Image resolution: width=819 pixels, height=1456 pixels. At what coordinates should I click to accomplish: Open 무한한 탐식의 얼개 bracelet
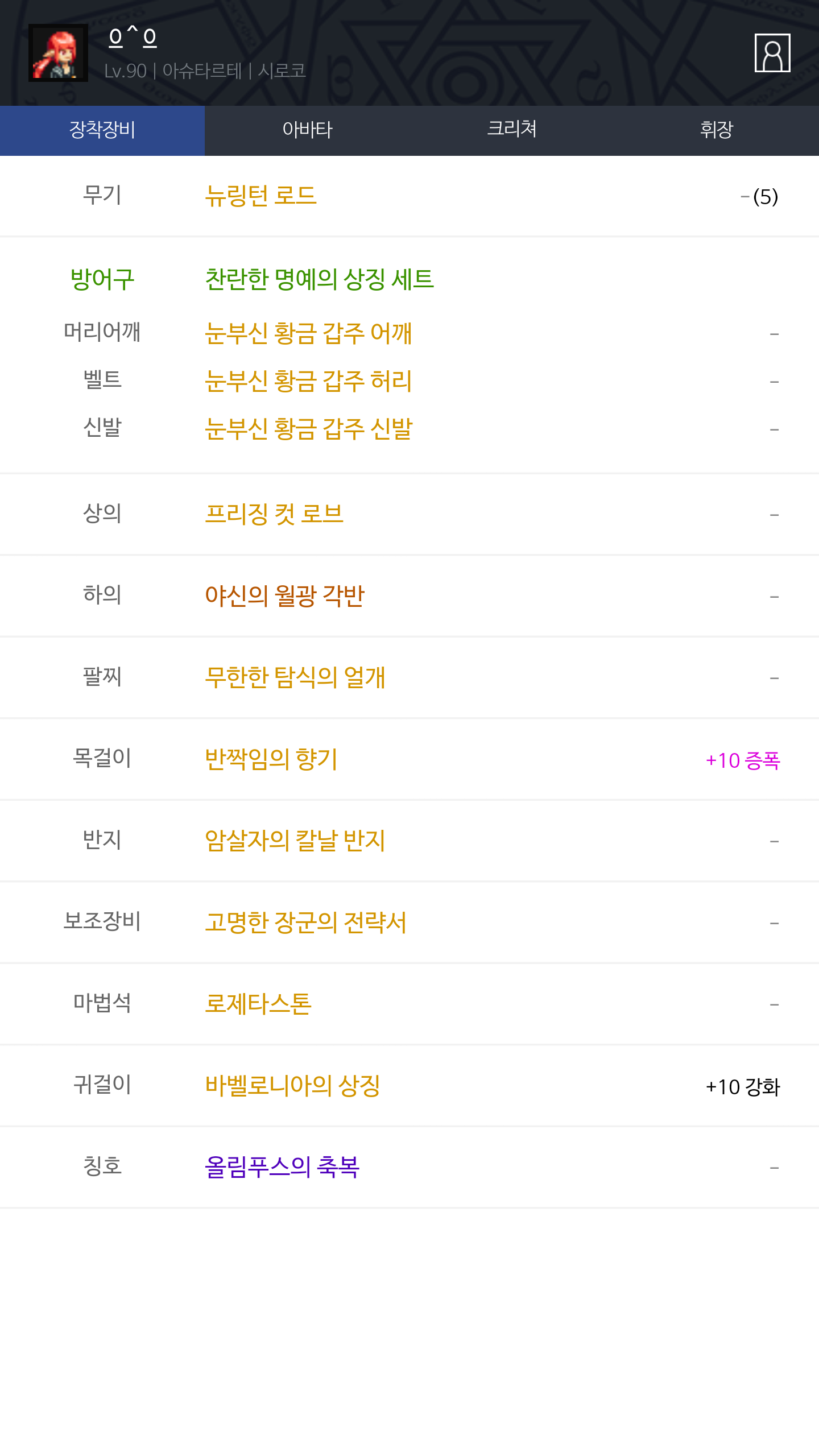[x=295, y=677]
